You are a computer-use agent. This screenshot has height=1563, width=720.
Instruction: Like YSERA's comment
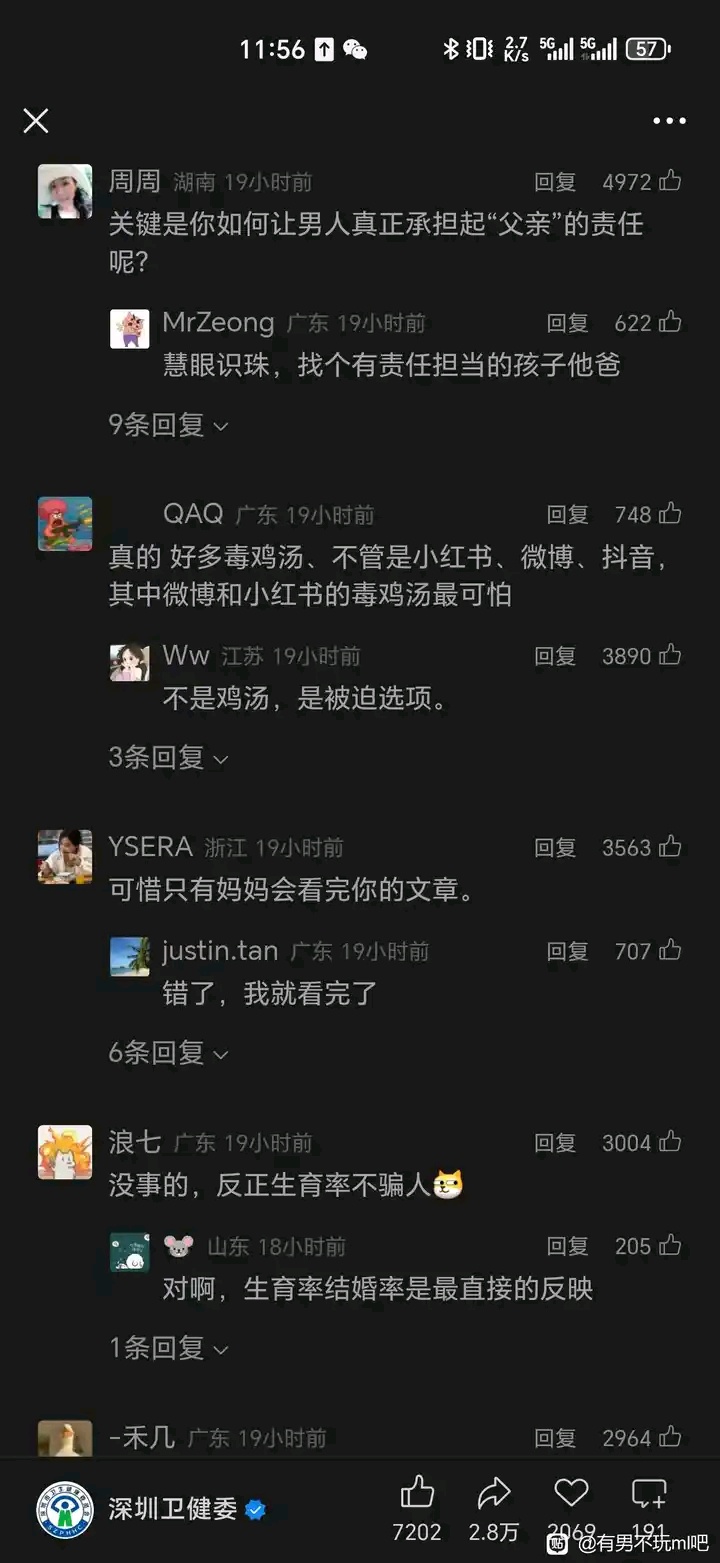670,847
